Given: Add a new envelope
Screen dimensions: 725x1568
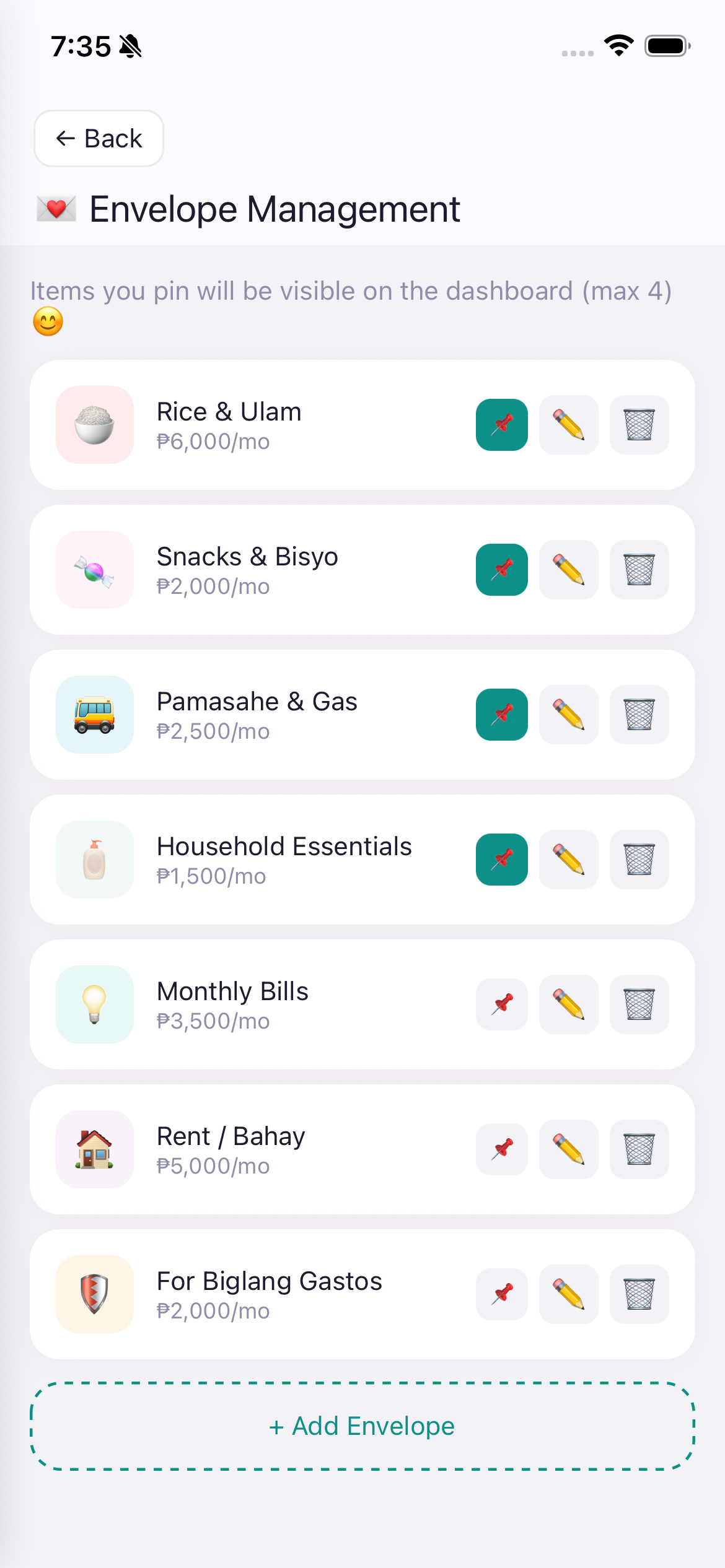Looking at the screenshot, I should click(362, 1426).
